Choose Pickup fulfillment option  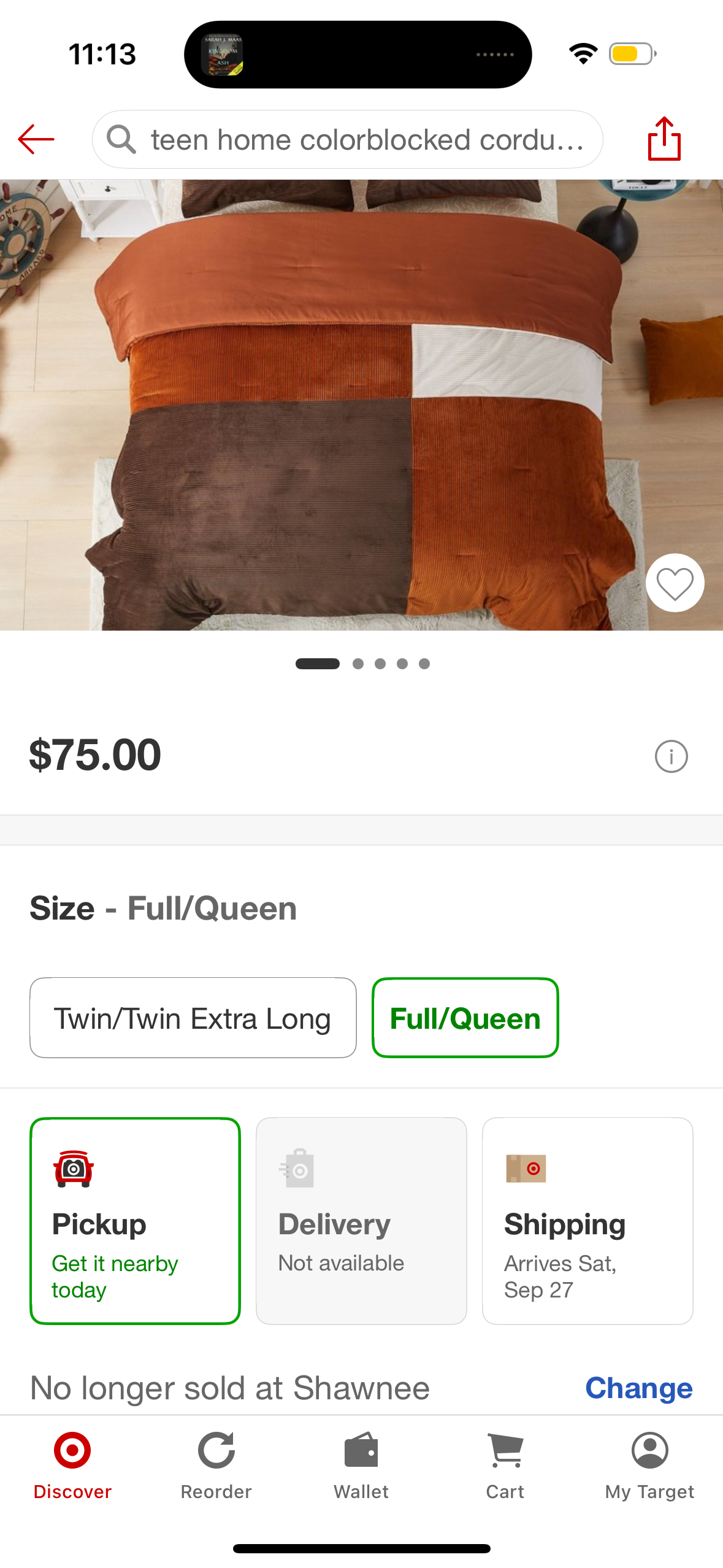[x=135, y=1221]
